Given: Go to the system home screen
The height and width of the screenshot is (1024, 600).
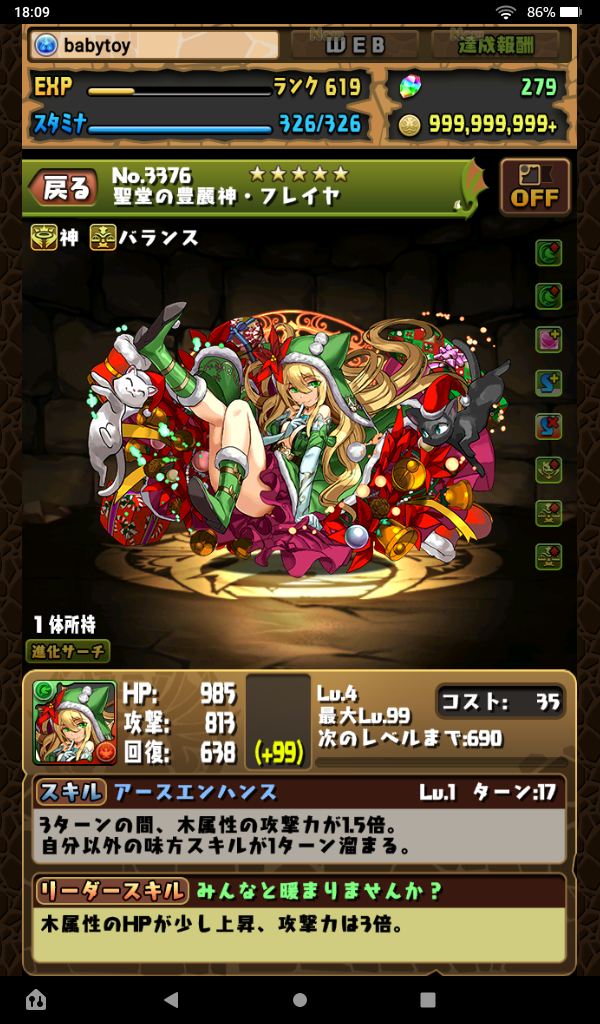Looking at the screenshot, I should pyautogui.click(x=300, y=999).
